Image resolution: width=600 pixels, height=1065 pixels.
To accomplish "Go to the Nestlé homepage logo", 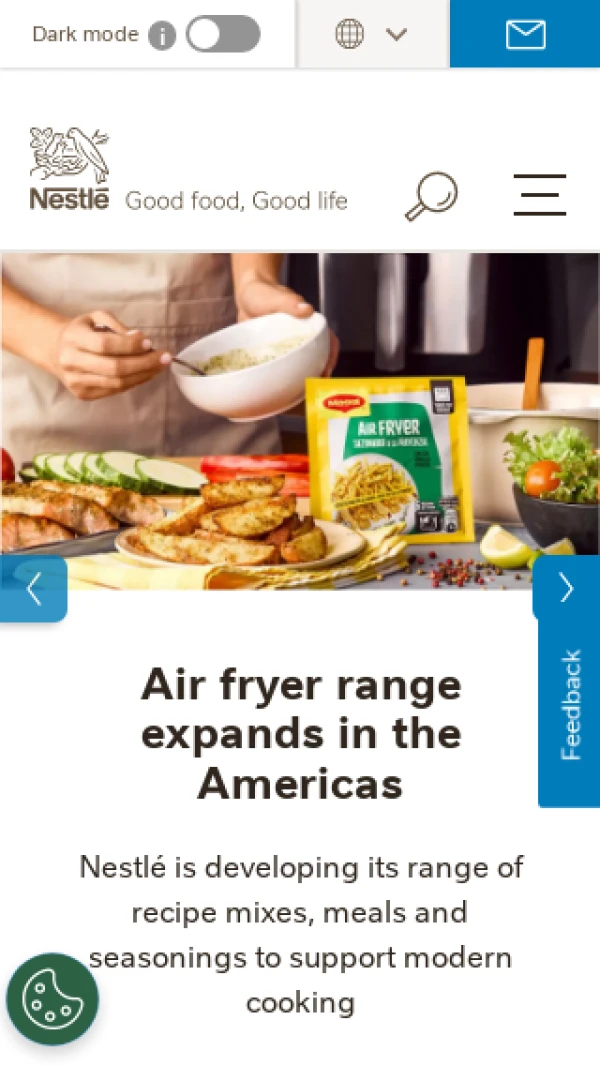I will pyautogui.click(x=69, y=170).
